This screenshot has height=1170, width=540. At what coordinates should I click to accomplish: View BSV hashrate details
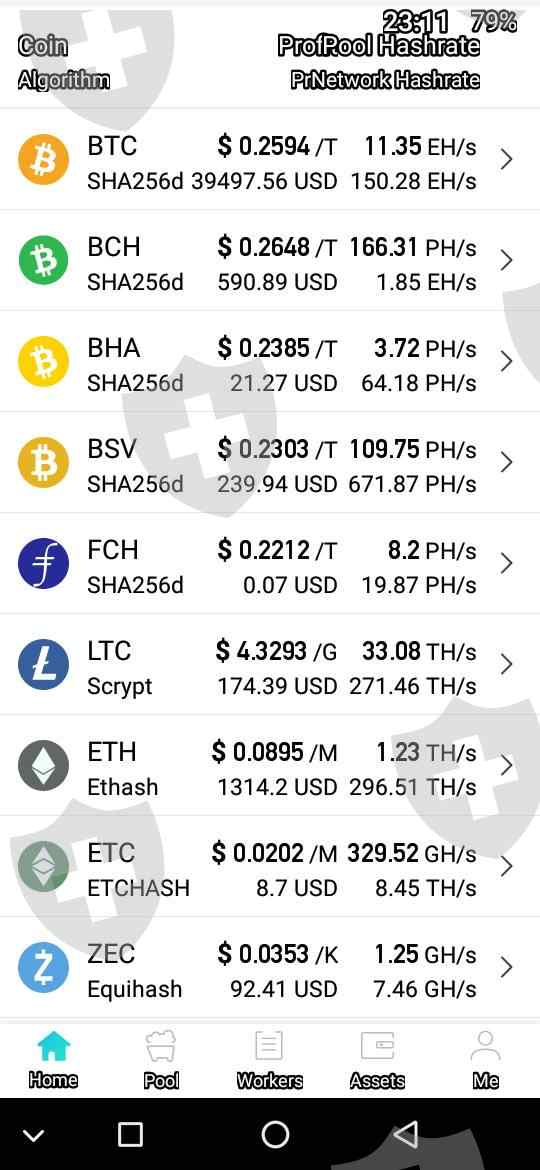[270, 463]
